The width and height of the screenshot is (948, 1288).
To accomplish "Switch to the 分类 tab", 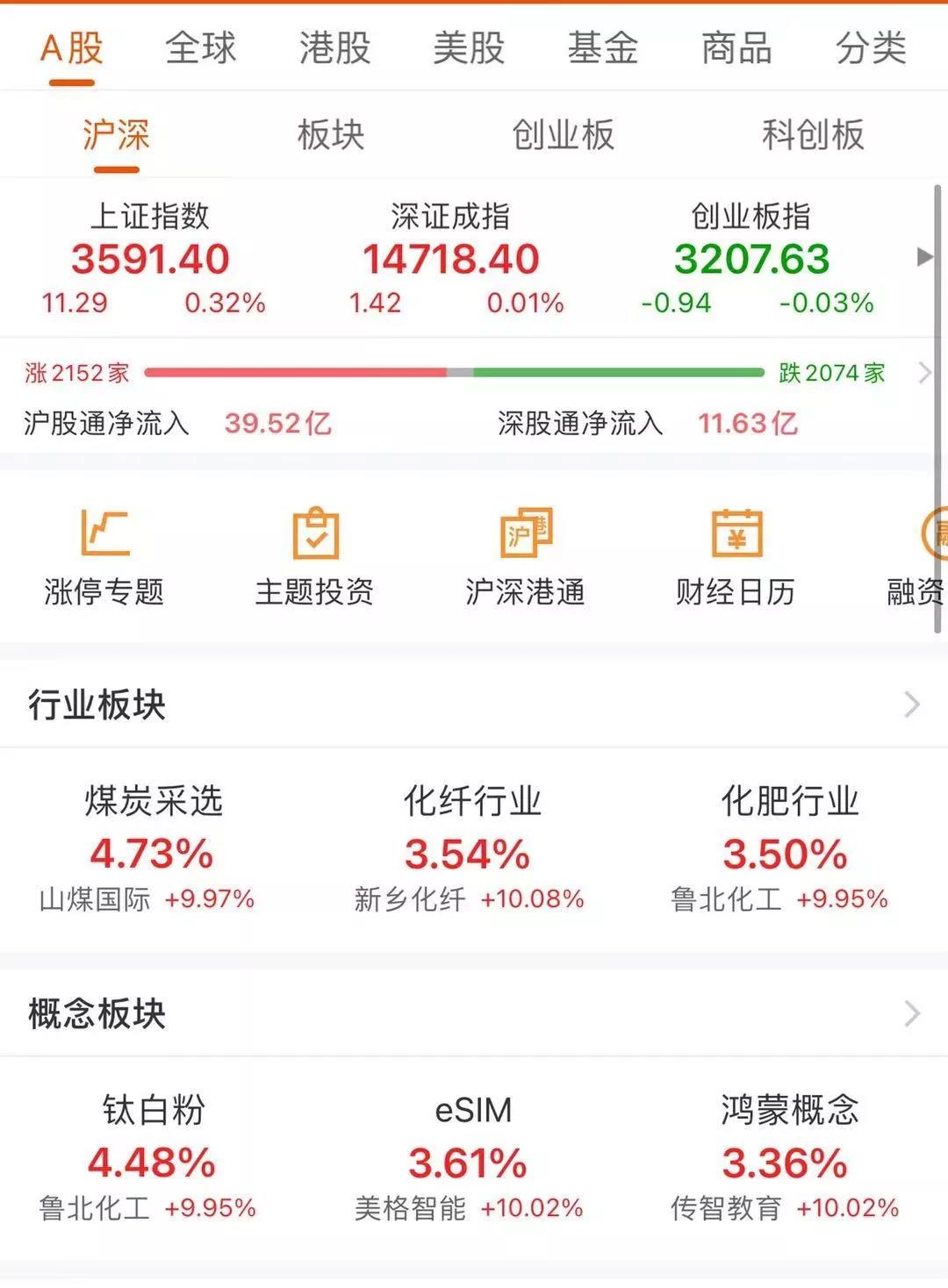I will tap(870, 47).
